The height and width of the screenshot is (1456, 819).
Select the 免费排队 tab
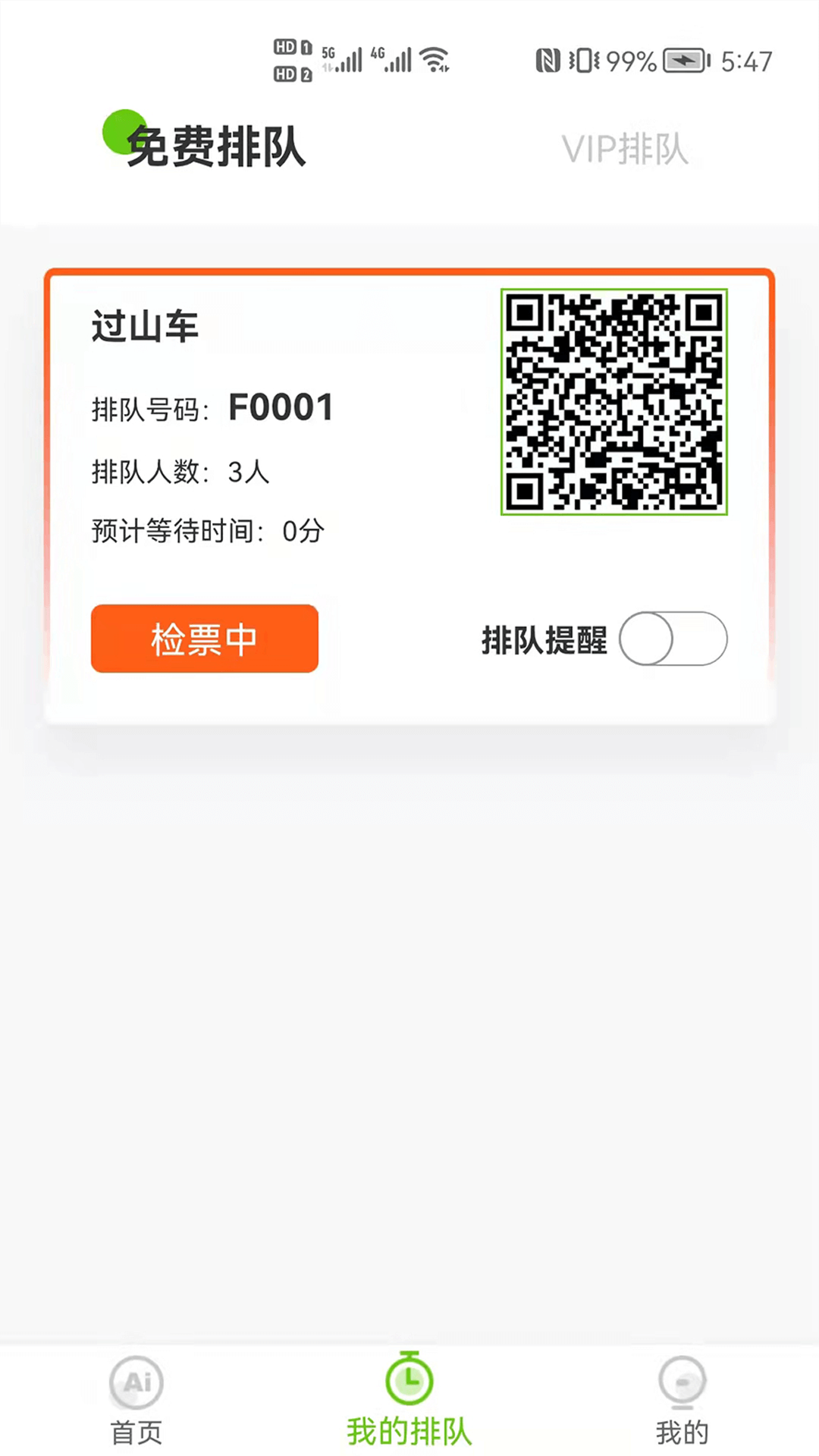click(215, 146)
